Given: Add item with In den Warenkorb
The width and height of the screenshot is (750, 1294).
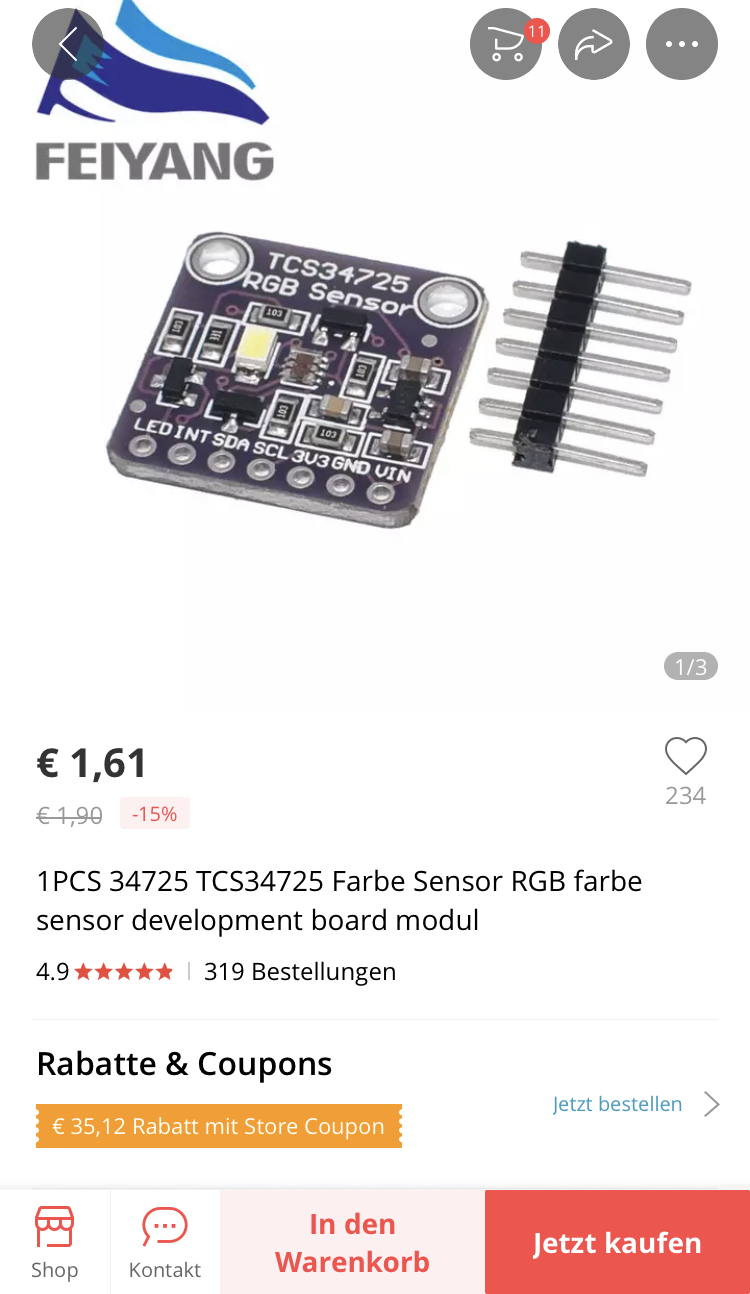Looking at the screenshot, I should [353, 1242].
